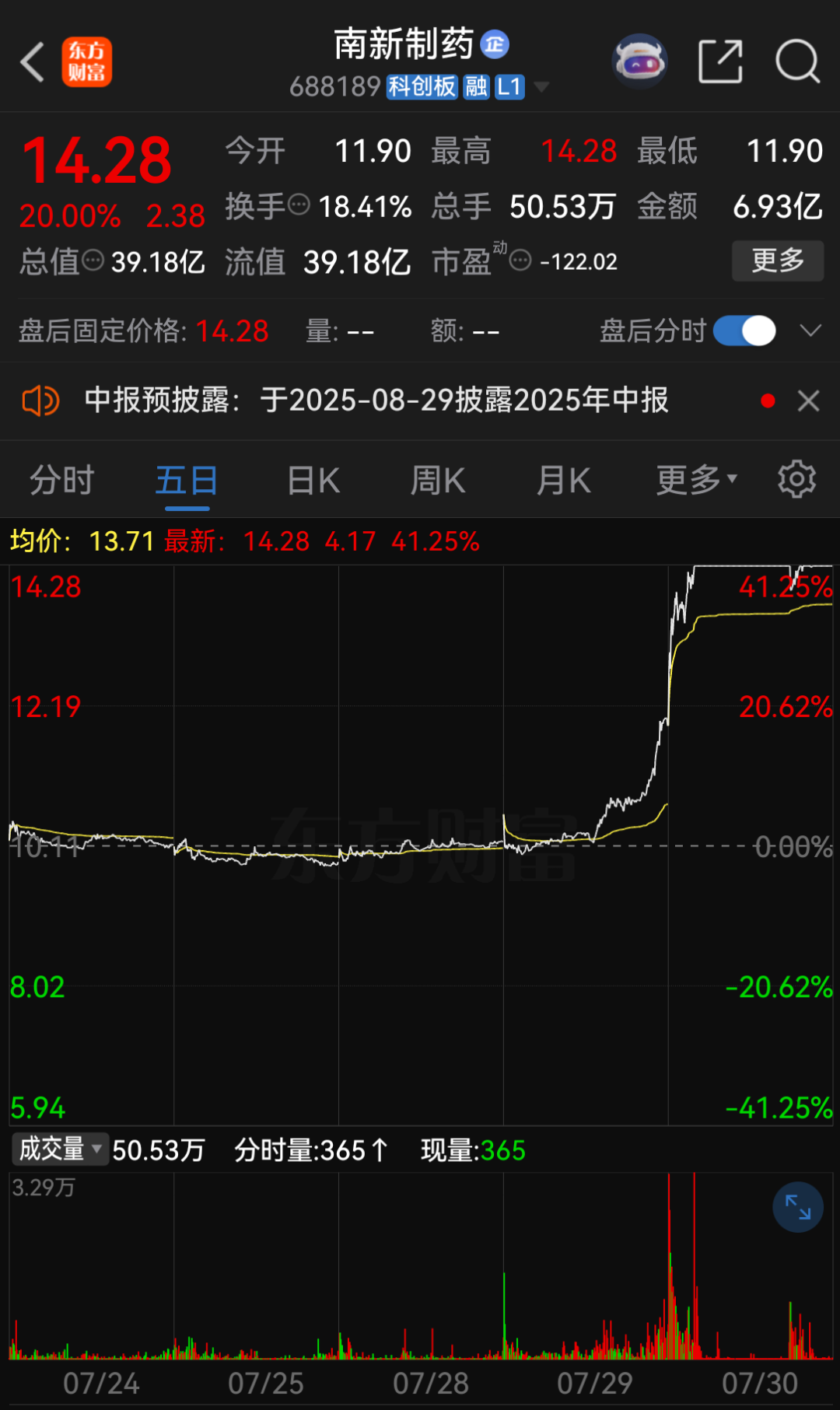Open the 中报预披露 announcement
The width and height of the screenshot is (840, 1410).
coord(376,401)
